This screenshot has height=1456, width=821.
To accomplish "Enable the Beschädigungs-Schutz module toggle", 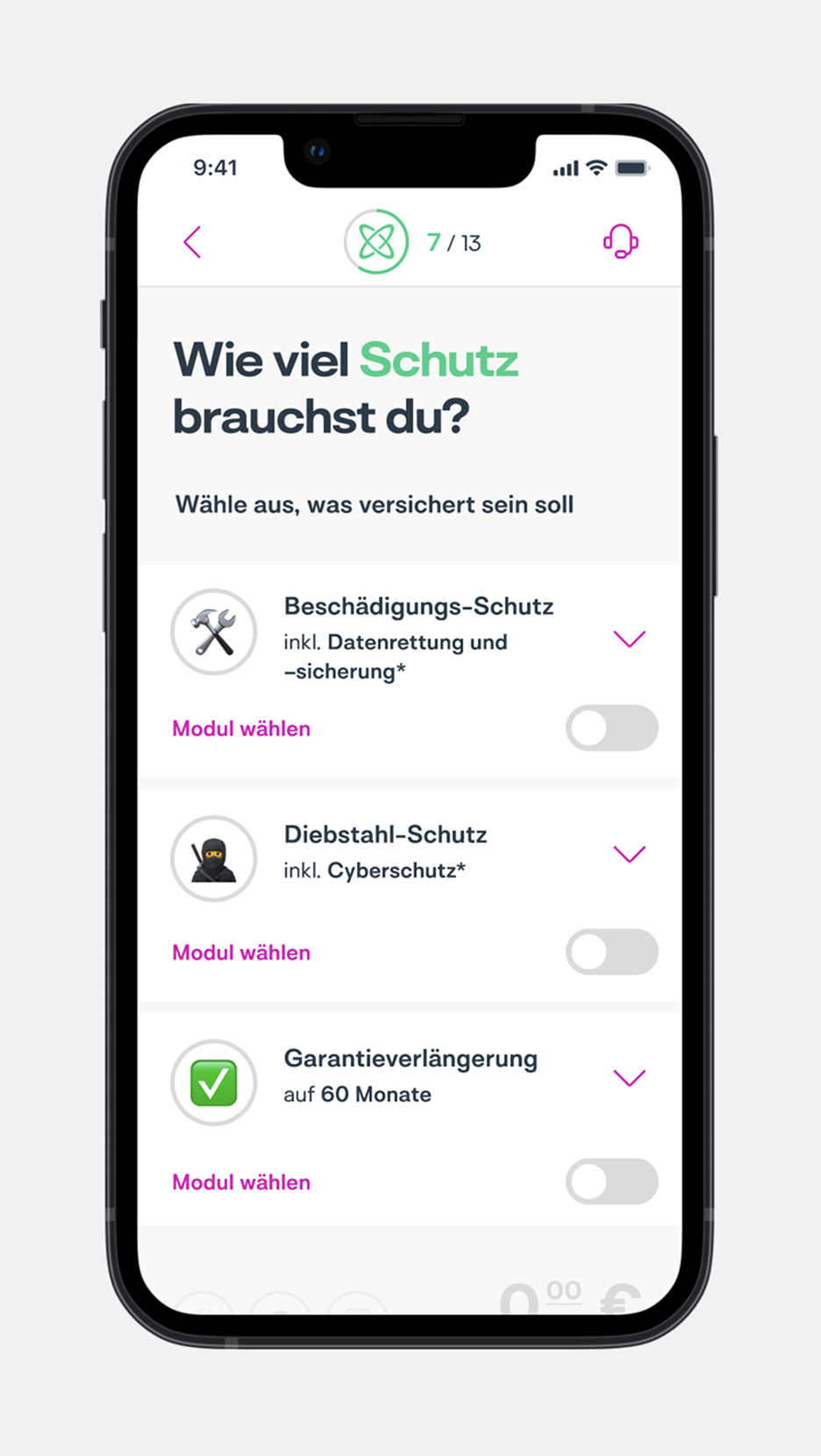I will 611,728.
